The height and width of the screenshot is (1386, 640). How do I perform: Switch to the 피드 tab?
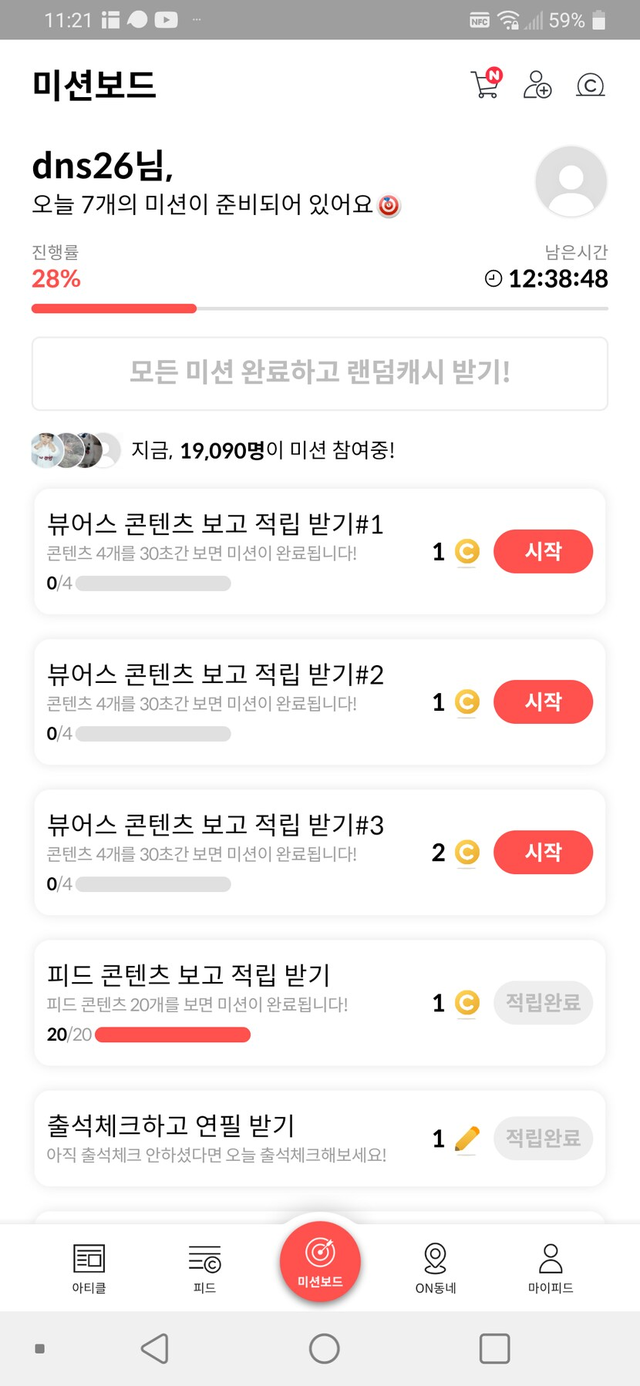click(205, 1268)
